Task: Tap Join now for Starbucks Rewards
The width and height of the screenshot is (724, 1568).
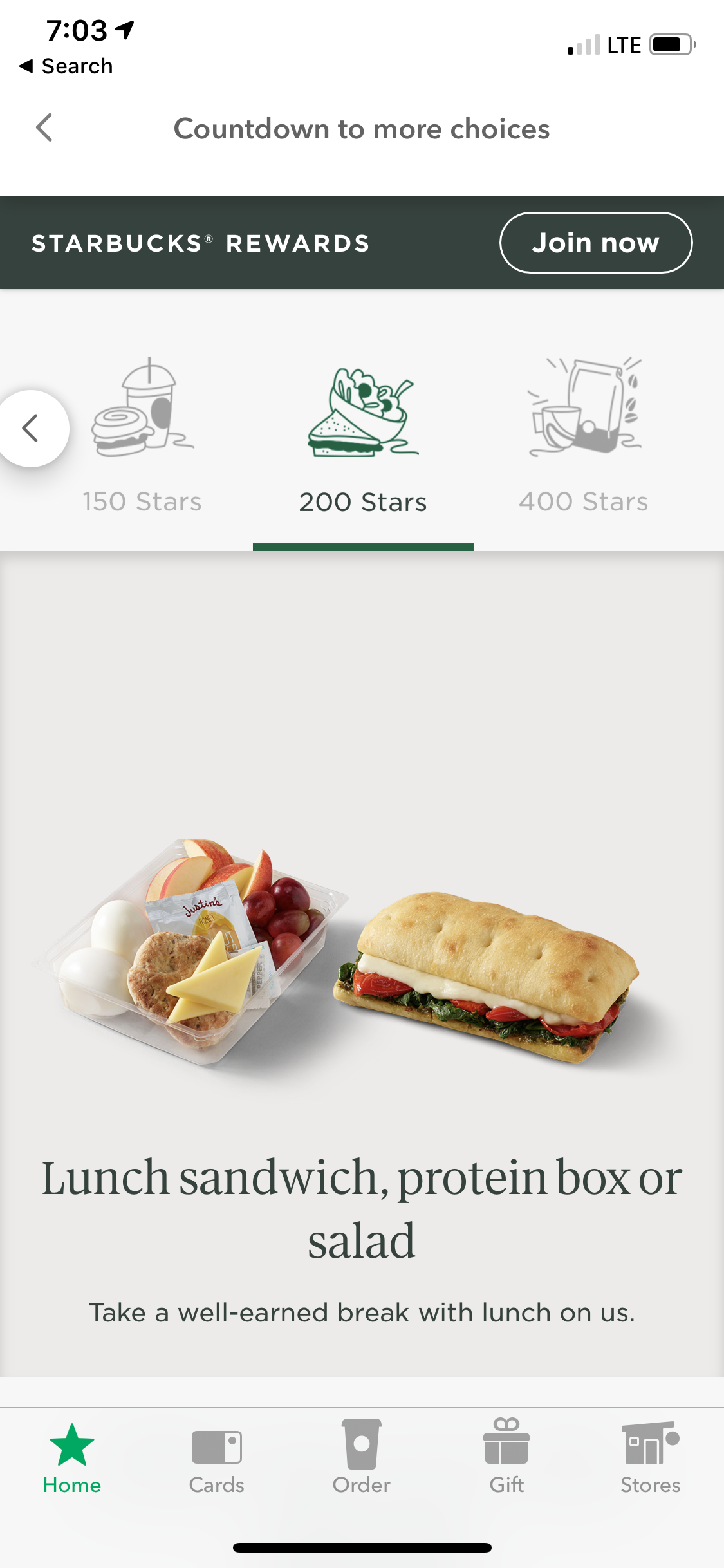Action: (x=595, y=243)
